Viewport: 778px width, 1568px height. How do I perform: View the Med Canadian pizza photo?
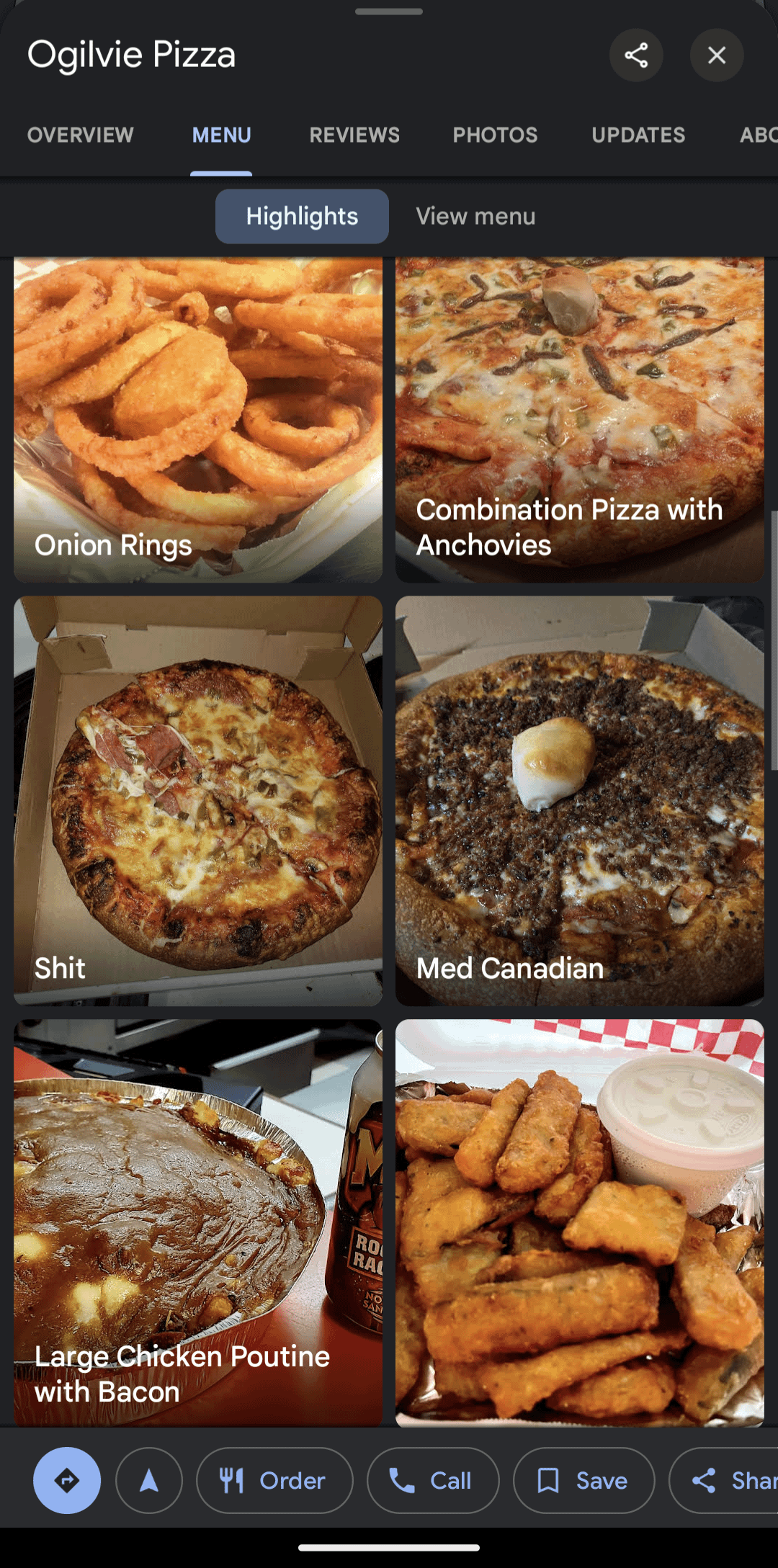click(x=580, y=800)
